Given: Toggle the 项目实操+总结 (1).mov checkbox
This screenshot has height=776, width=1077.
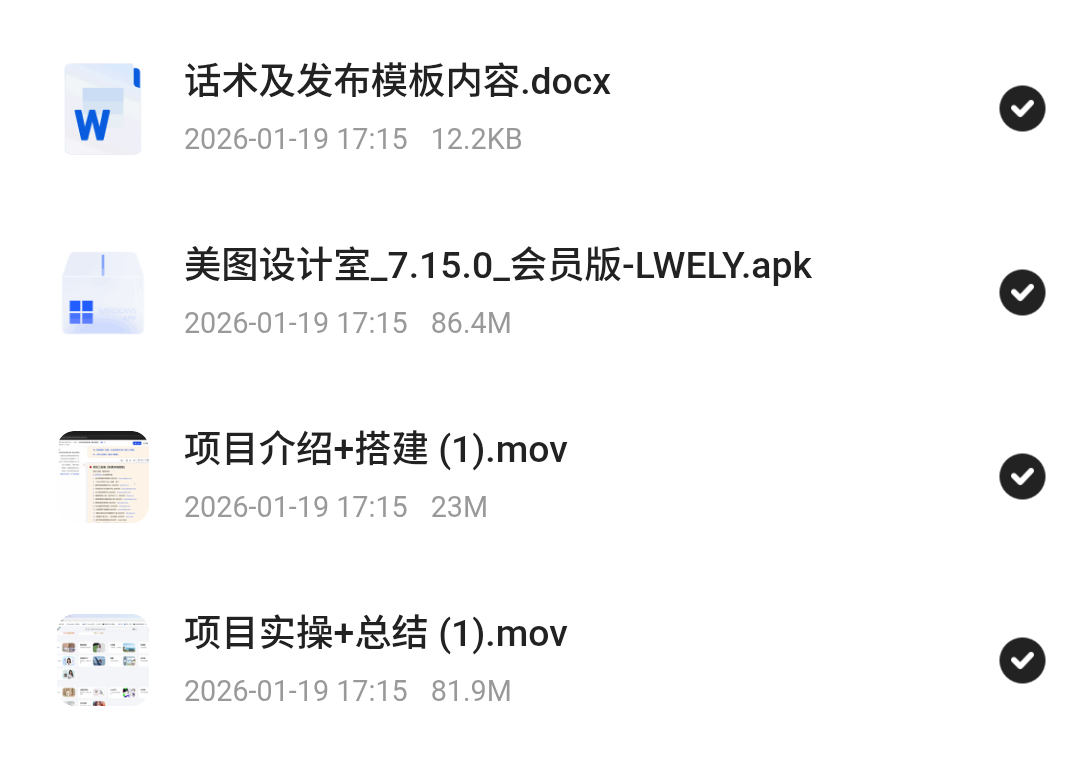Looking at the screenshot, I should pos(1021,661).
